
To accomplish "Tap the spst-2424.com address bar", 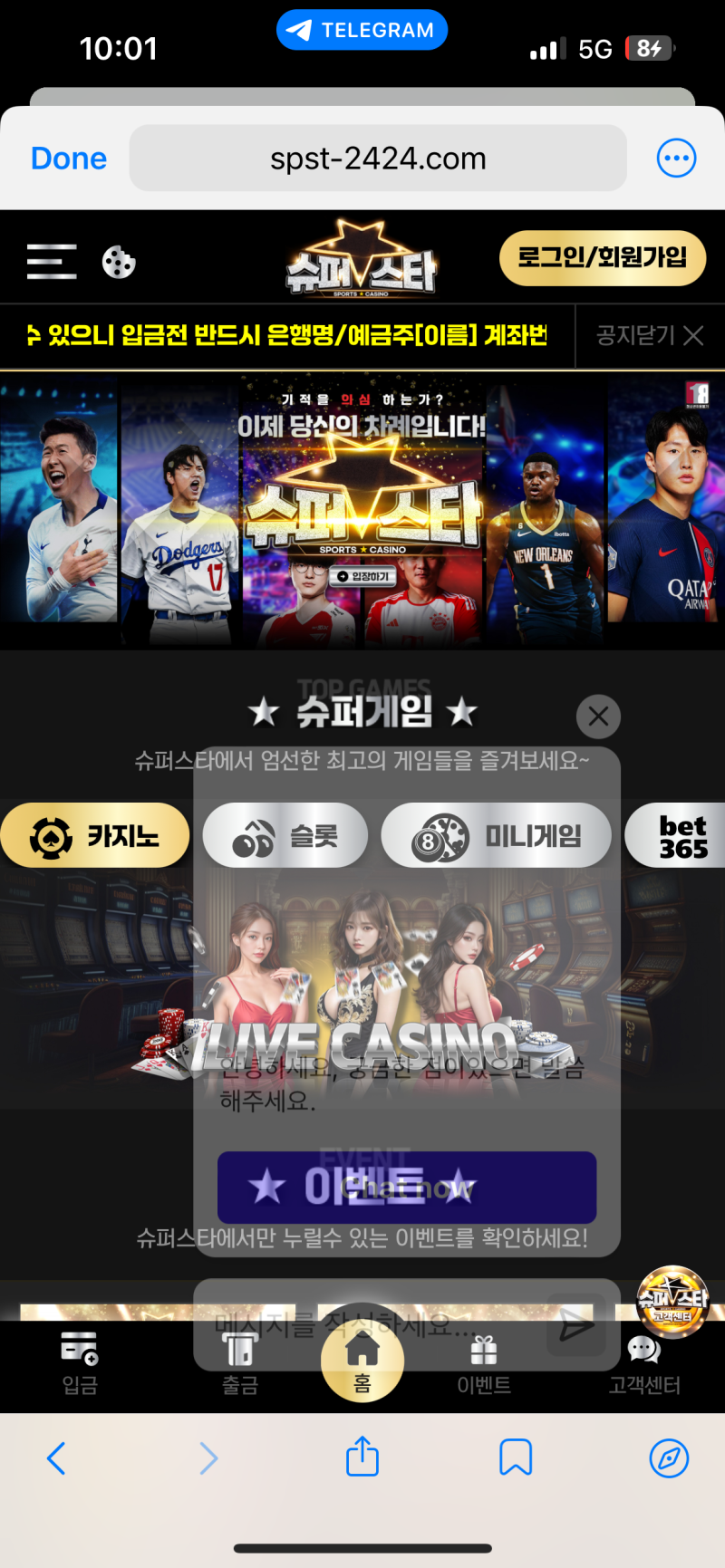I will click(378, 159).
